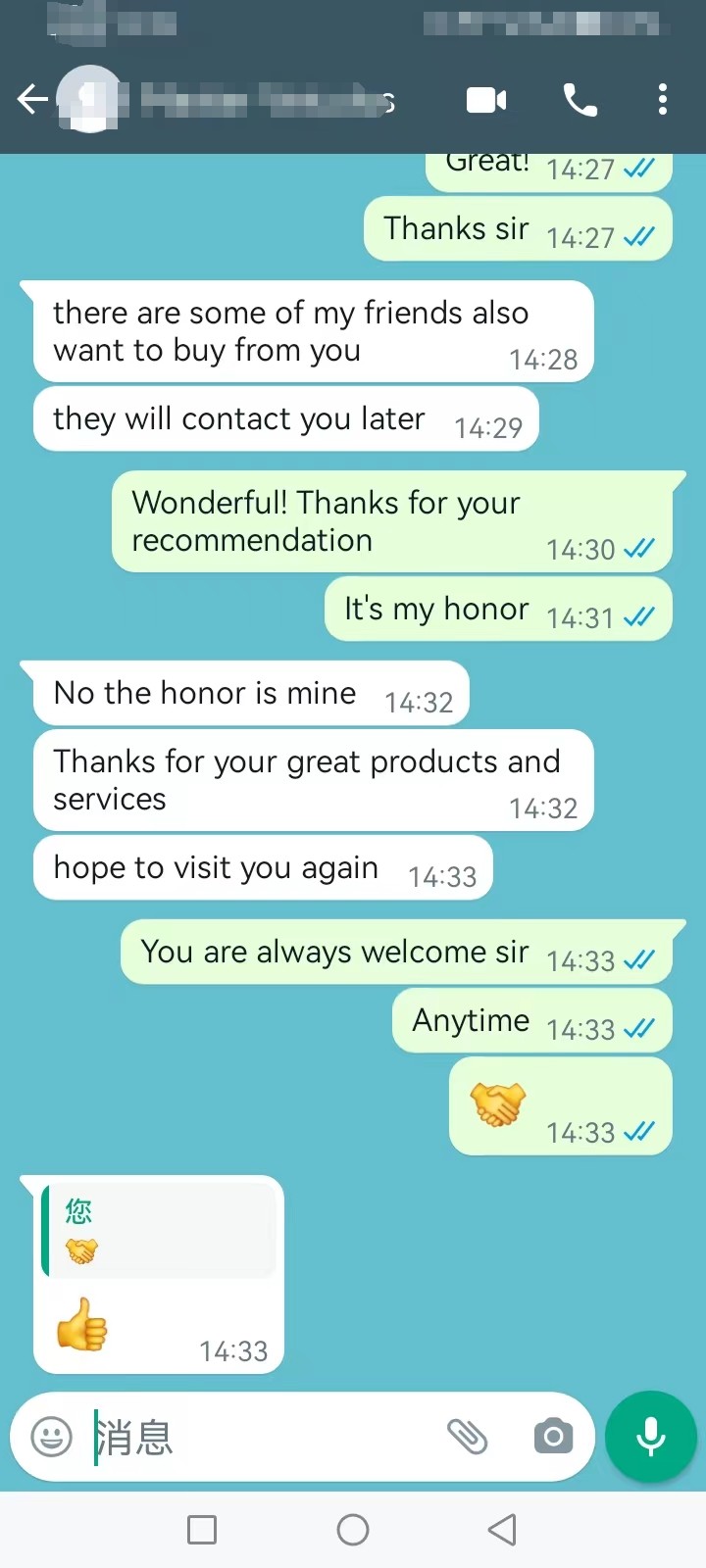Start a video call
The height and width of the screenshot is (1568, 706).
pyautogui.click(x=486, y=100)
